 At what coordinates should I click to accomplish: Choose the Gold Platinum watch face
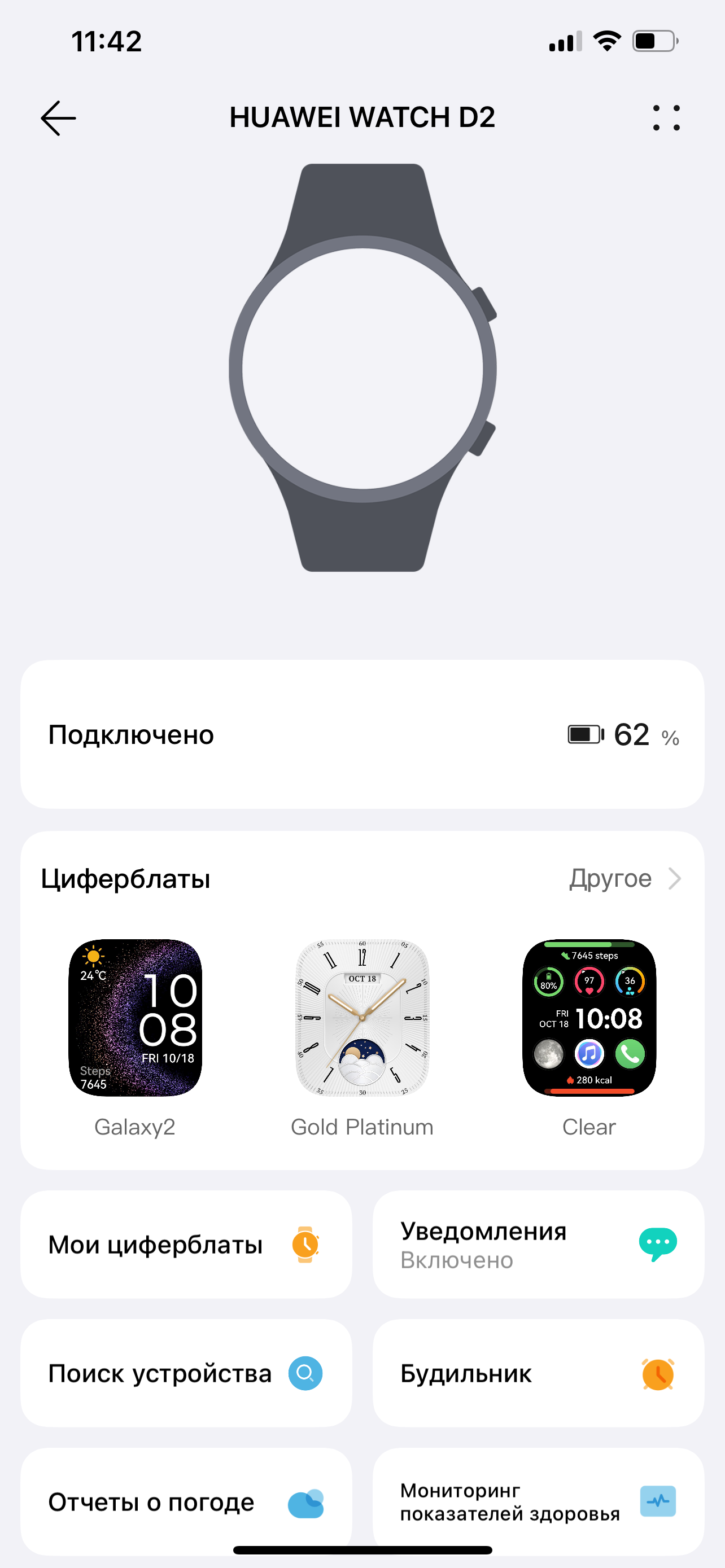(x=362, y=1018)
